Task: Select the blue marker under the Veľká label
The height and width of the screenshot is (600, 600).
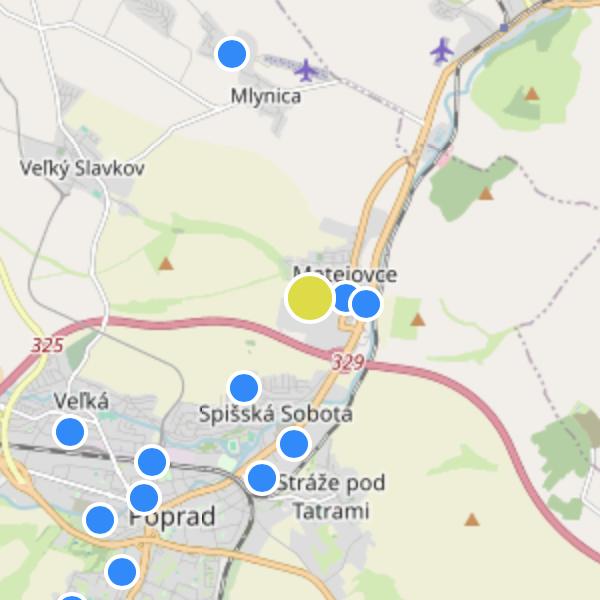Action: click(x=70, y=432)
